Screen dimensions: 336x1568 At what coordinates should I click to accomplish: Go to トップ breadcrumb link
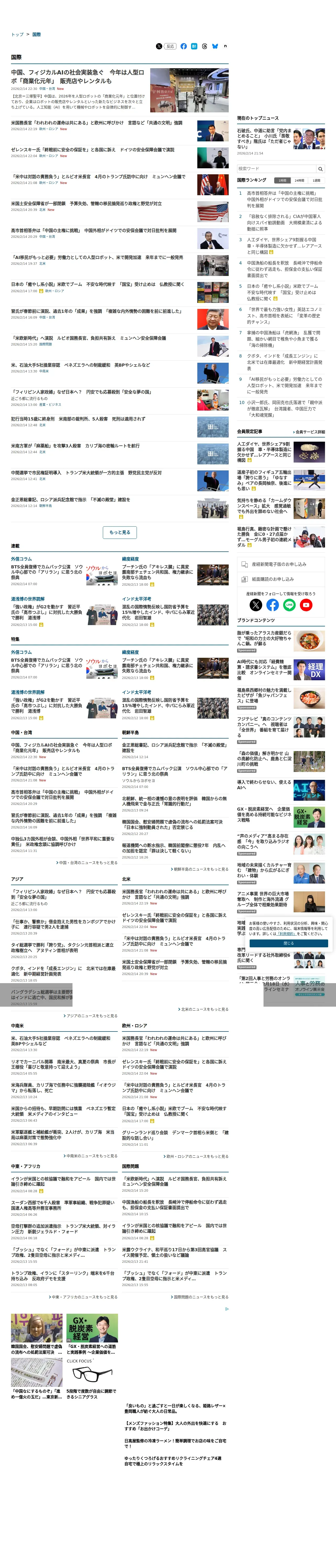click(17, 35)
